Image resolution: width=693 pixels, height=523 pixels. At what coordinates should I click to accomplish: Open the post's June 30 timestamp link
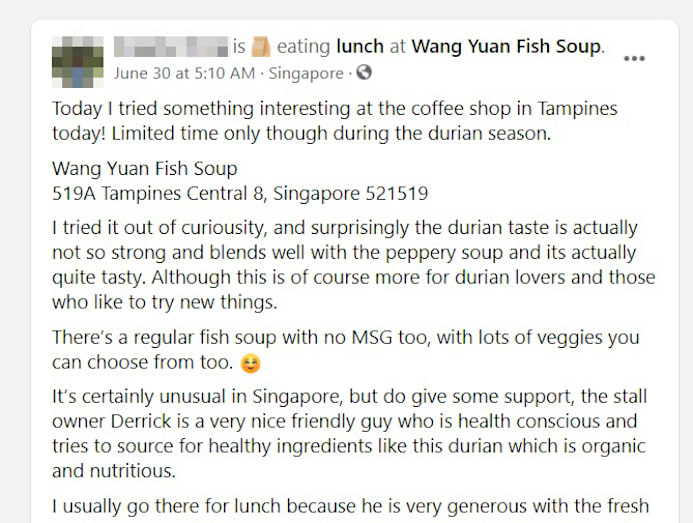[184, 73]
